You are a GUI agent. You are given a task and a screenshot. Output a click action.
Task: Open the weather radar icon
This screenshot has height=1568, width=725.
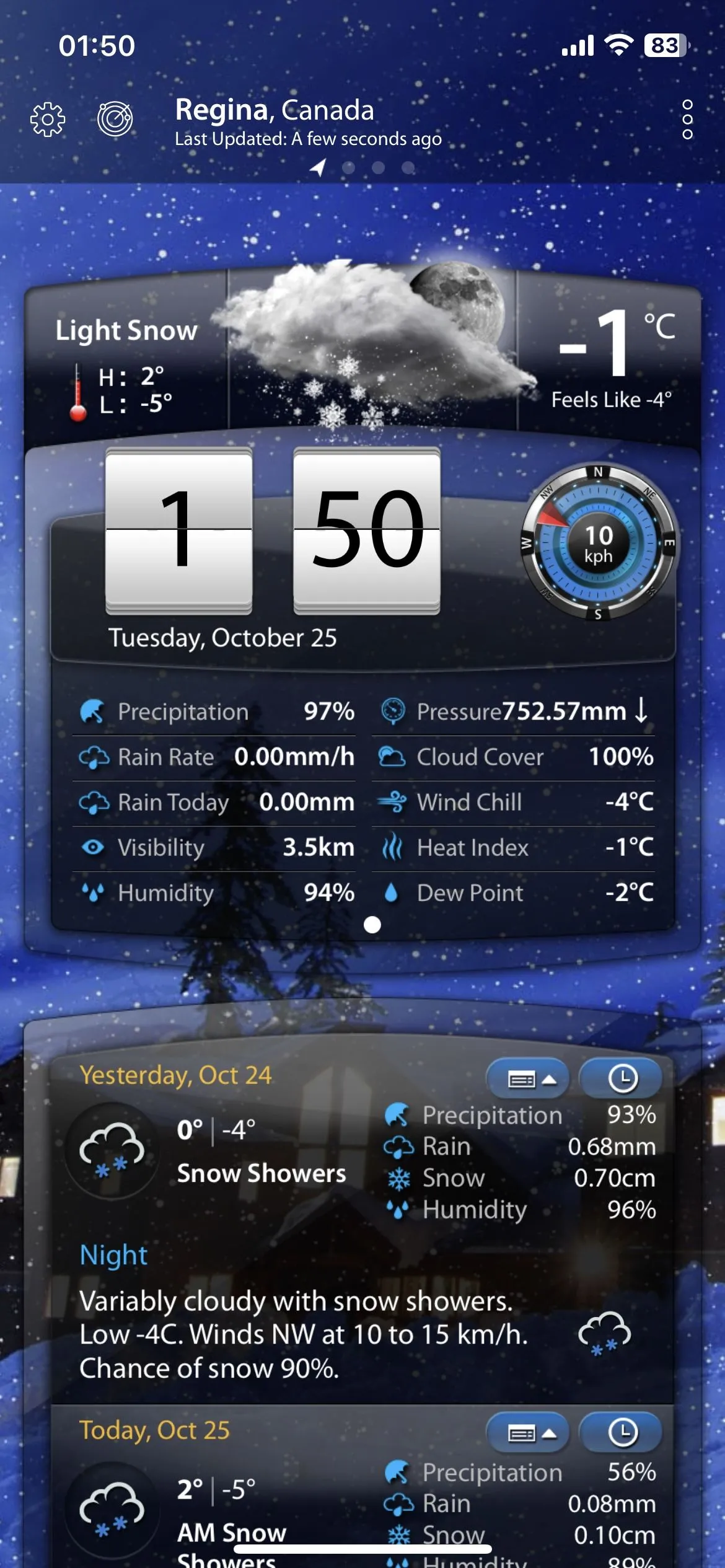[115, 118]
